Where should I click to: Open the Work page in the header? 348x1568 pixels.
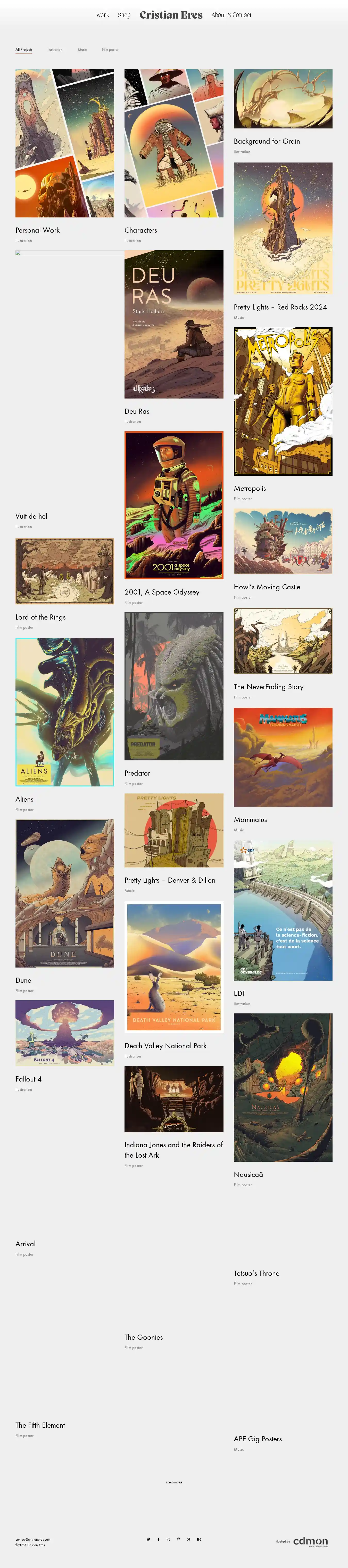click(102, 15)
